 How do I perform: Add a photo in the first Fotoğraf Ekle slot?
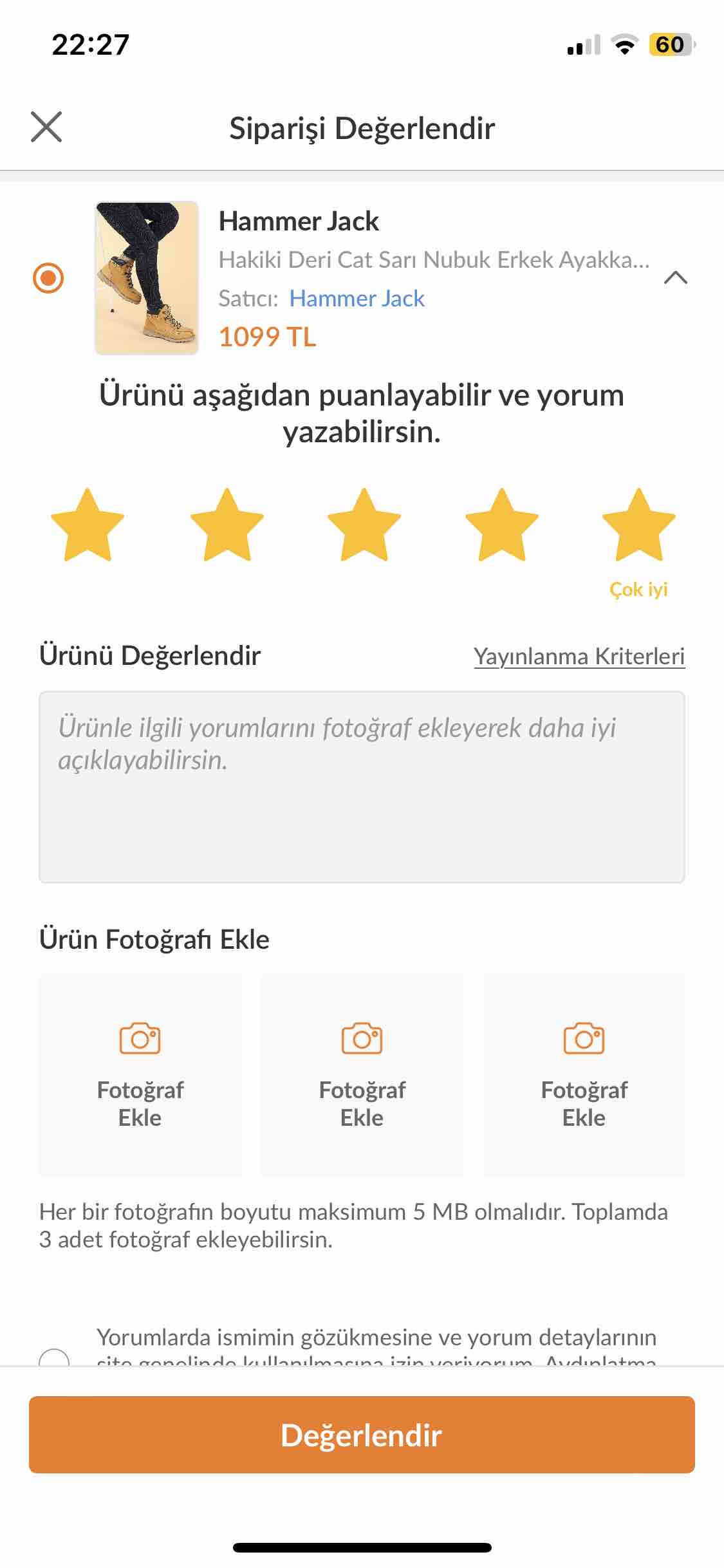pos(140,1075)
